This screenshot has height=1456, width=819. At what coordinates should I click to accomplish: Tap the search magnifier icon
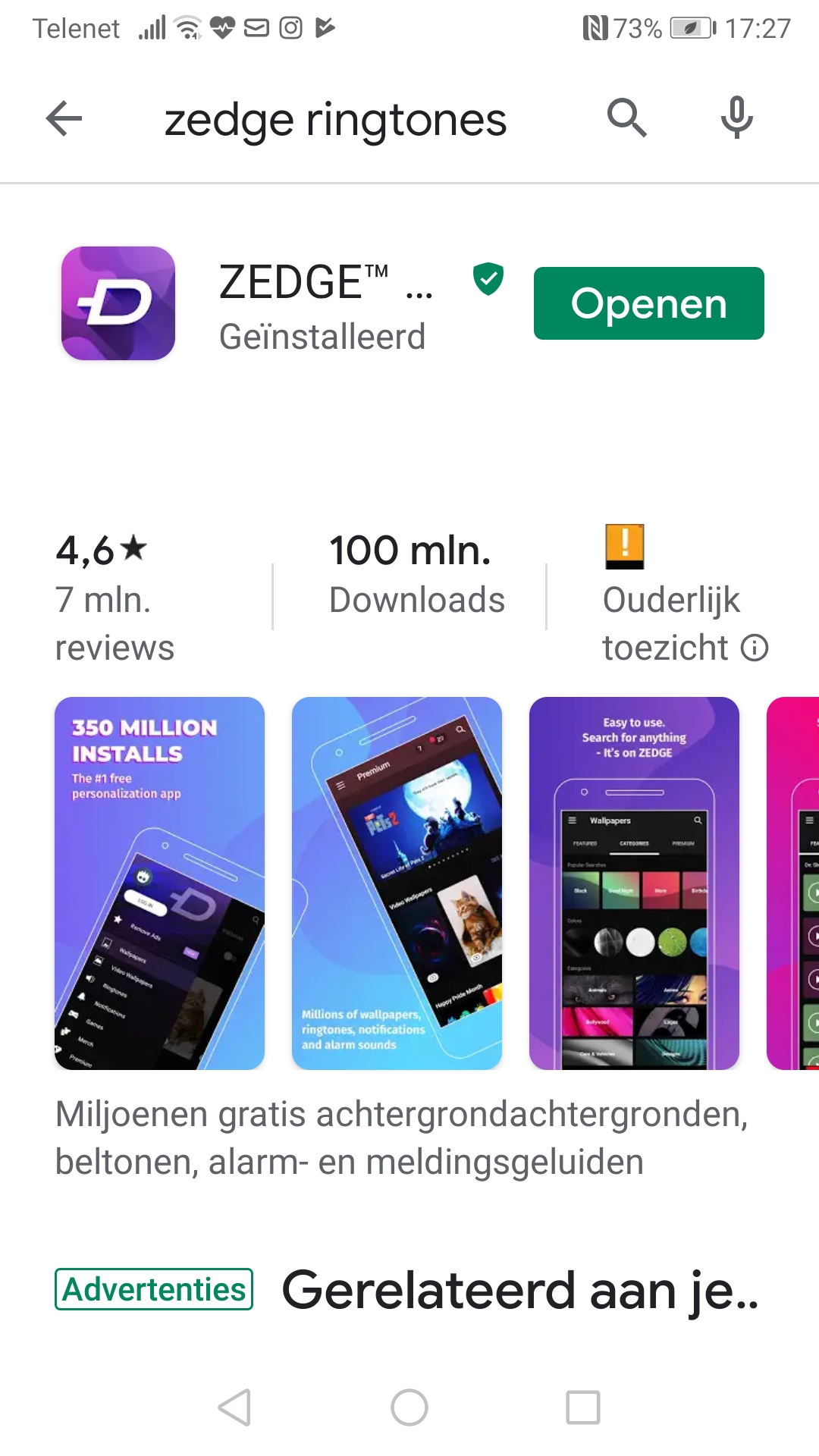tap(626, 118)
